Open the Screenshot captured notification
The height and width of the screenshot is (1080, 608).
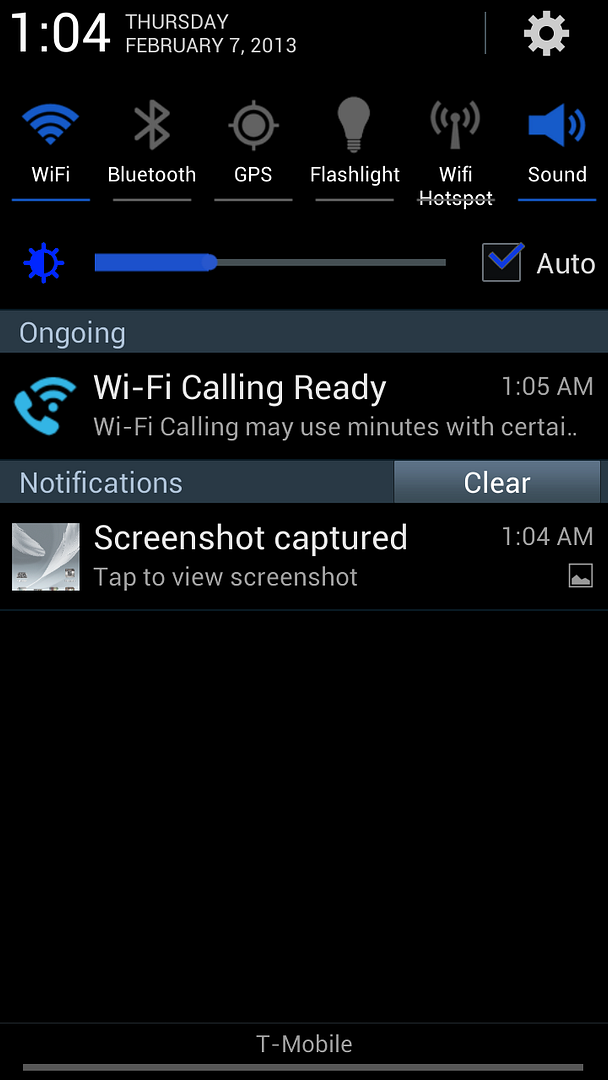[304, 556]
